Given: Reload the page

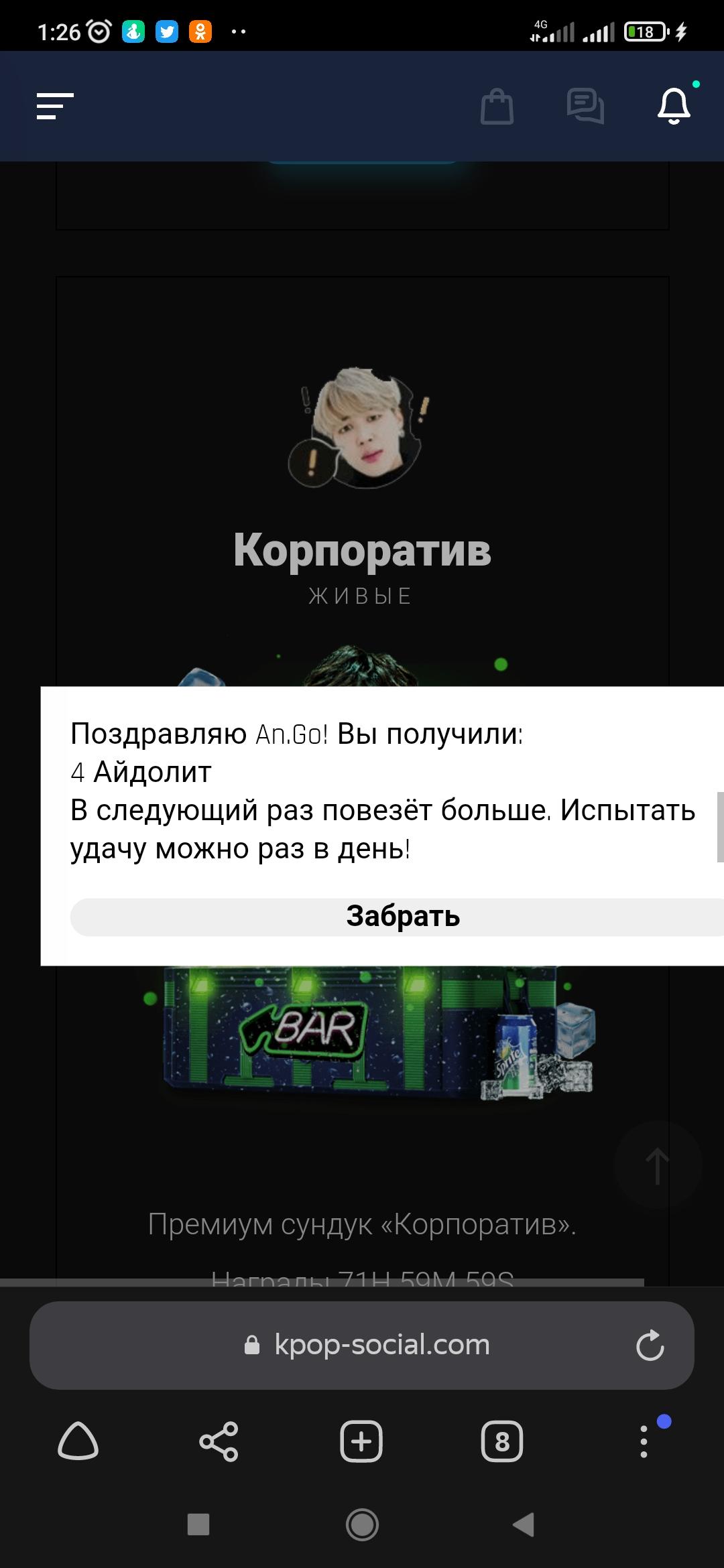Looking at the screenshot, I should (x=650, y=1345).
